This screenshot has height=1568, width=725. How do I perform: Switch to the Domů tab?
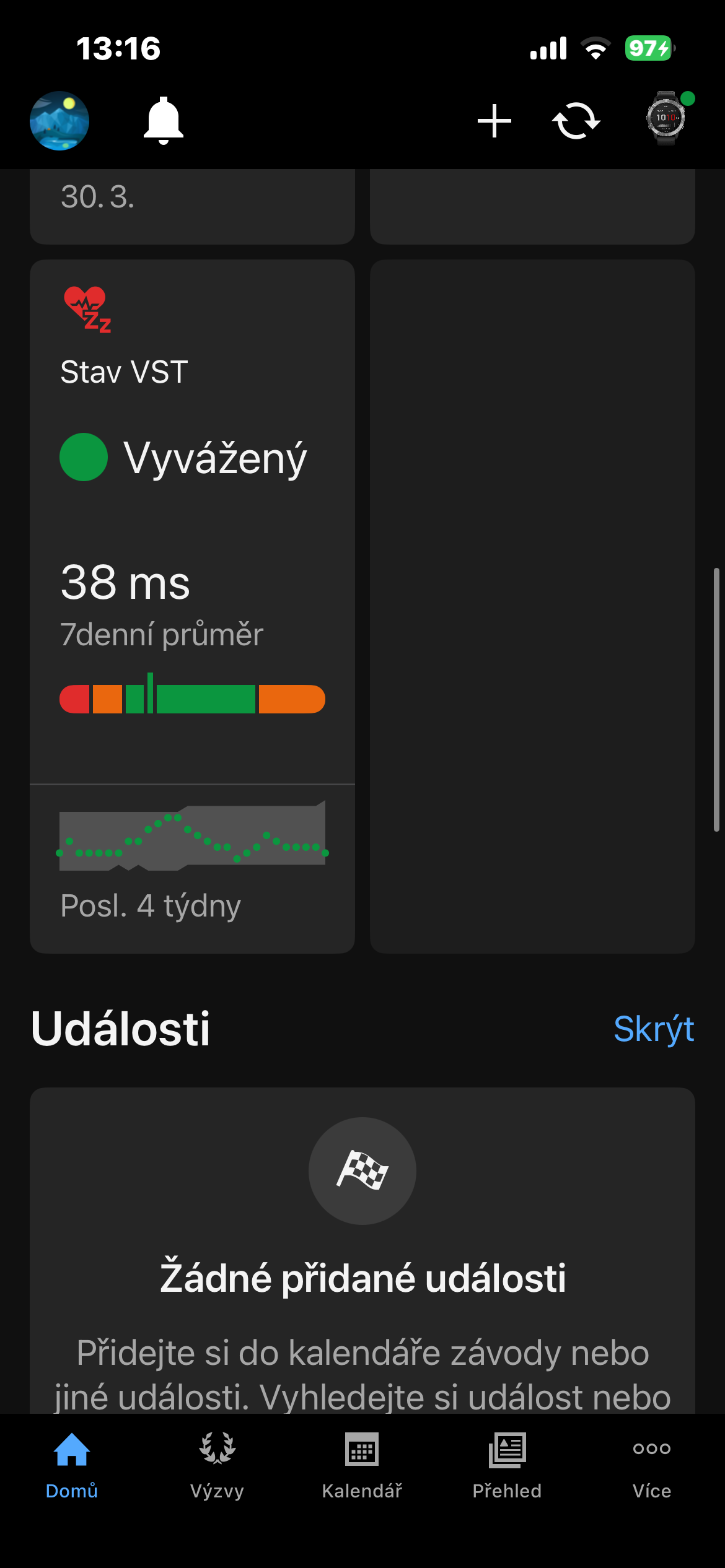coord(72,1463)
